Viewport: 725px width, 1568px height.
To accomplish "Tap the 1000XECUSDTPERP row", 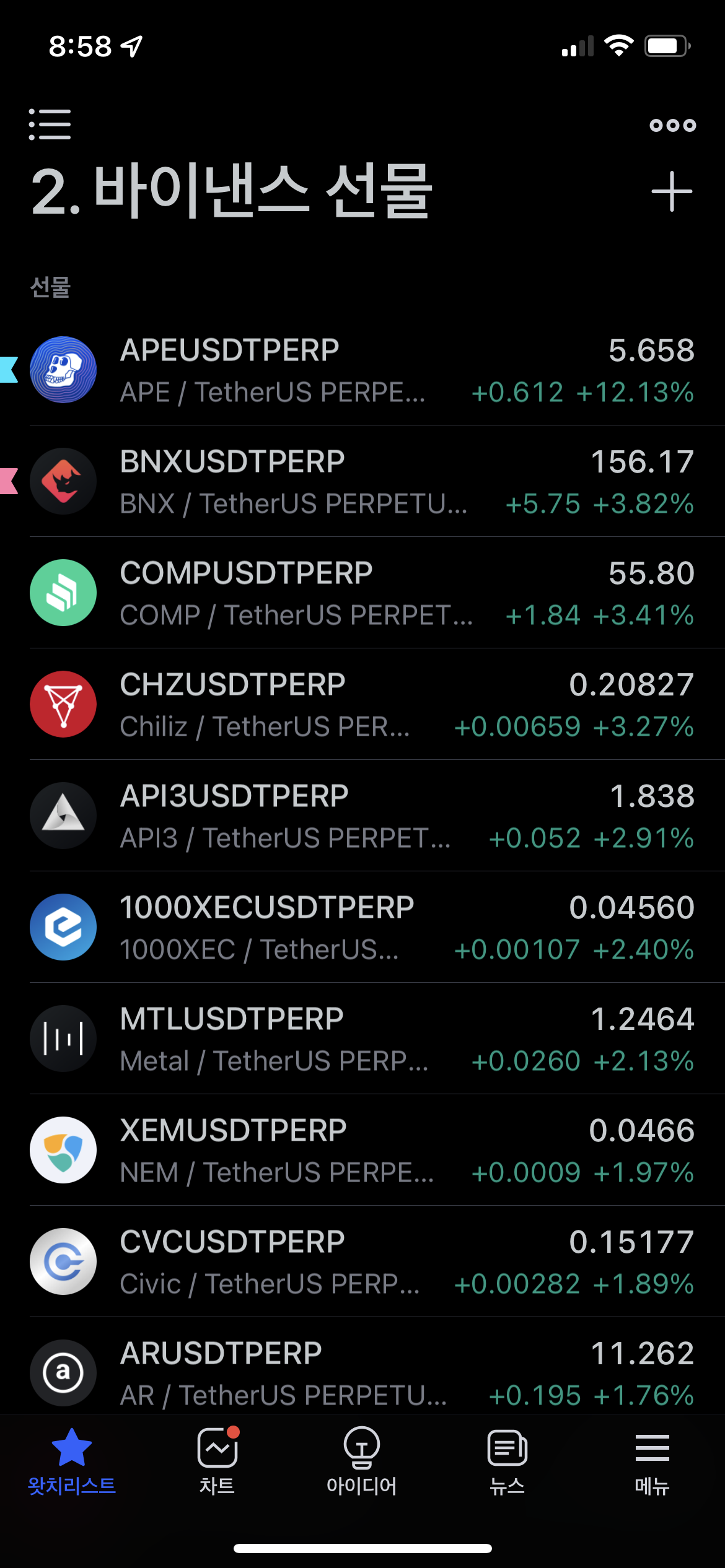I will pos(362,927).
